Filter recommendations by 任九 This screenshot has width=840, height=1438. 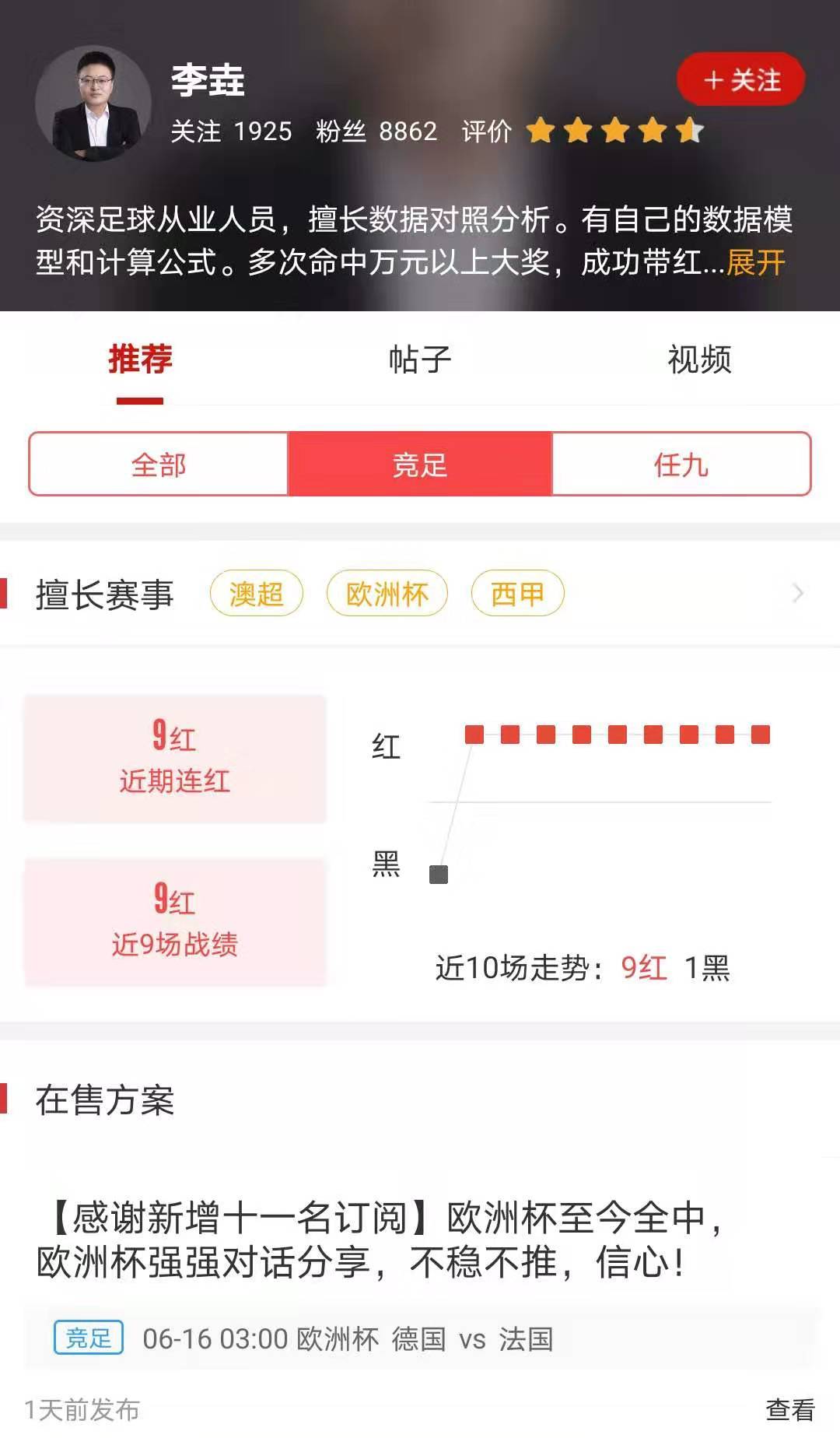coord(681,465)
